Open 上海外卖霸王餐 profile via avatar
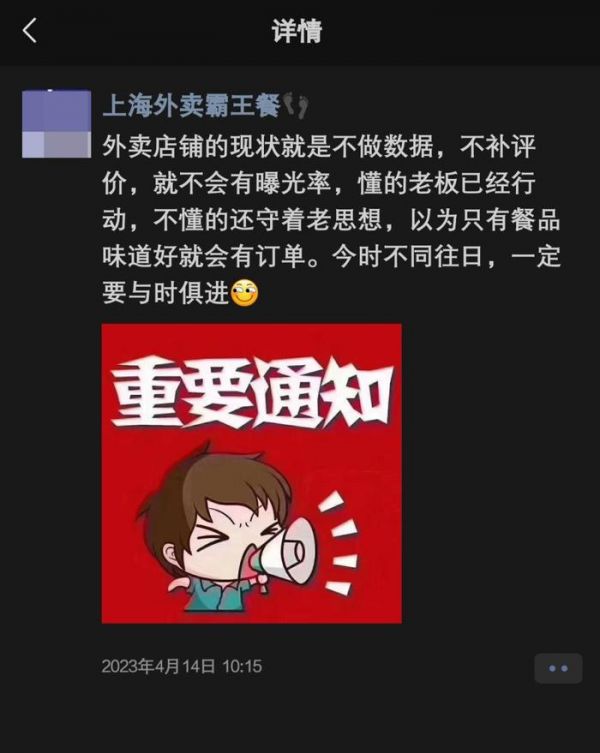The height and width of the screenshot is (753, 600). pos(55,123)
